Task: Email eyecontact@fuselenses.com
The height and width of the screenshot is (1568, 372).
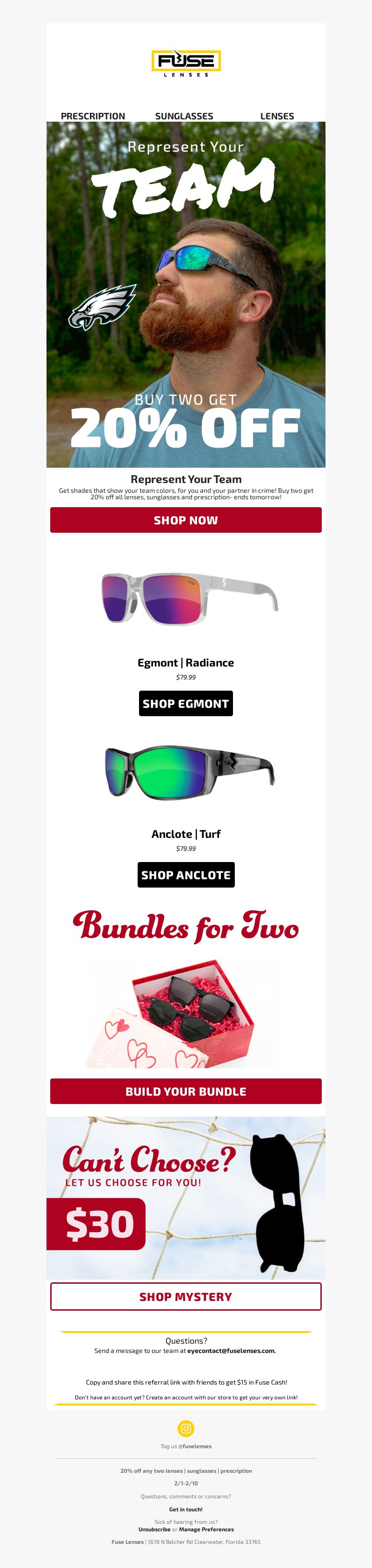Action: (x=231, y=1350)
